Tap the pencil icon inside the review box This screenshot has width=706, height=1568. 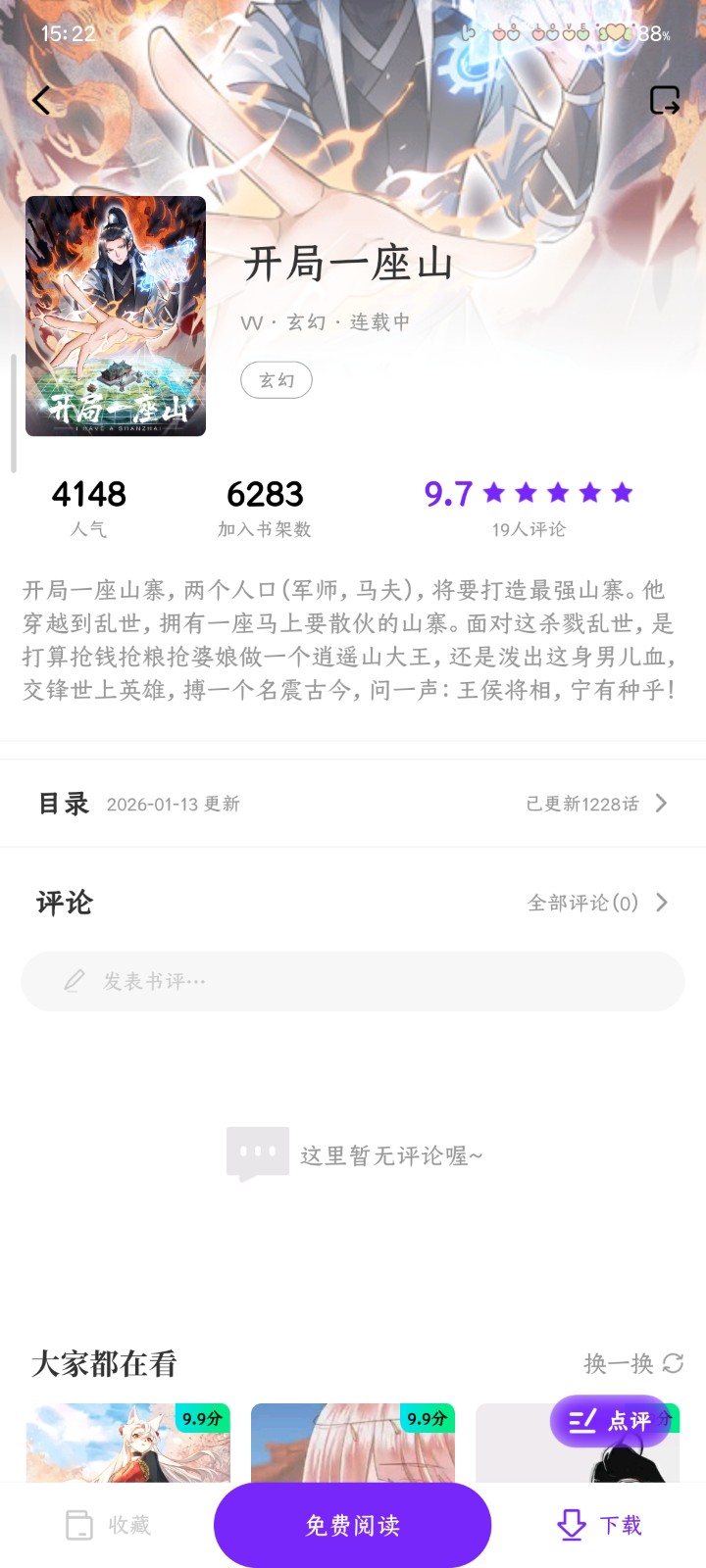coord(73,981)
